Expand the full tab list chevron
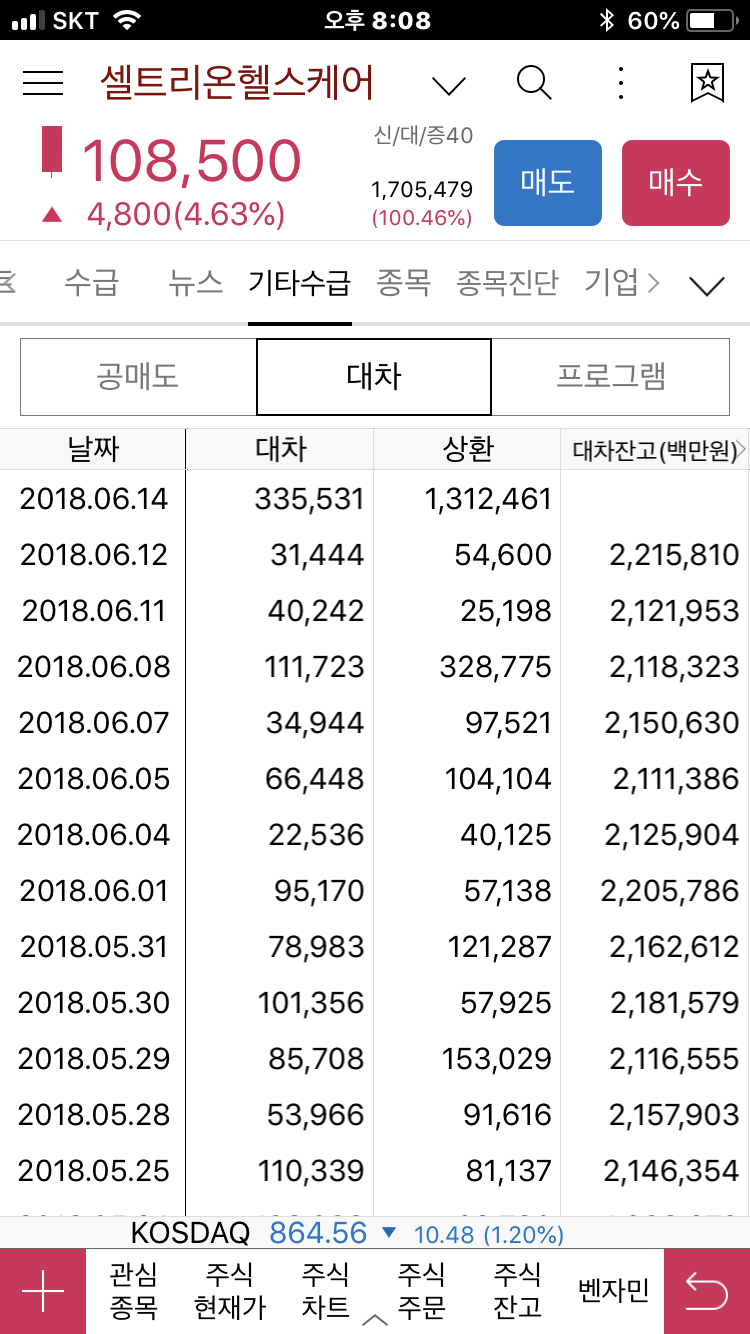Screen dimensions: 750x1334 coord(707,287)
